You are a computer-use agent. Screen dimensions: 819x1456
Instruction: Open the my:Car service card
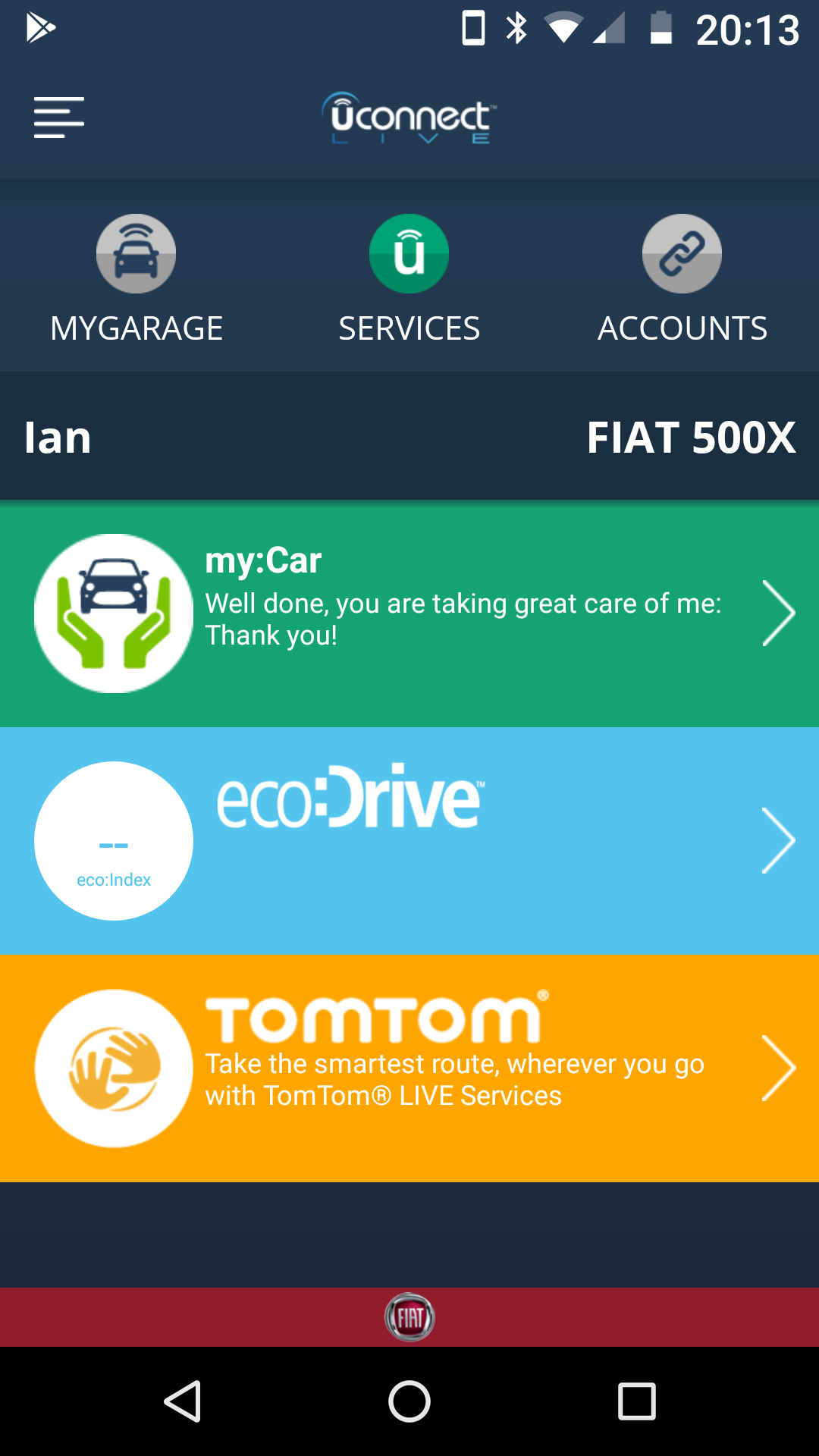pos(409,613)
